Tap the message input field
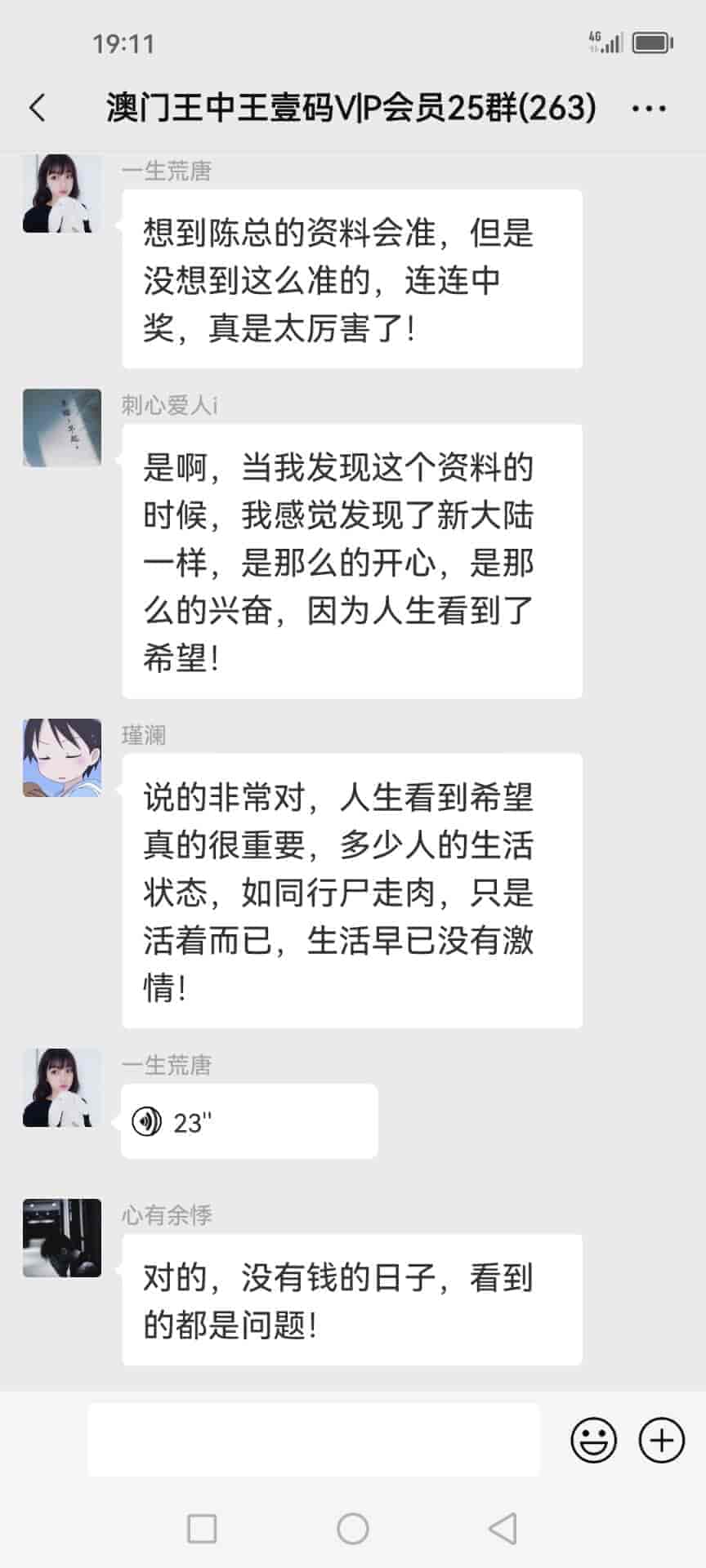Viewport: 706px width, 1568px height. pyautogui.click(x=314, y=1440)
